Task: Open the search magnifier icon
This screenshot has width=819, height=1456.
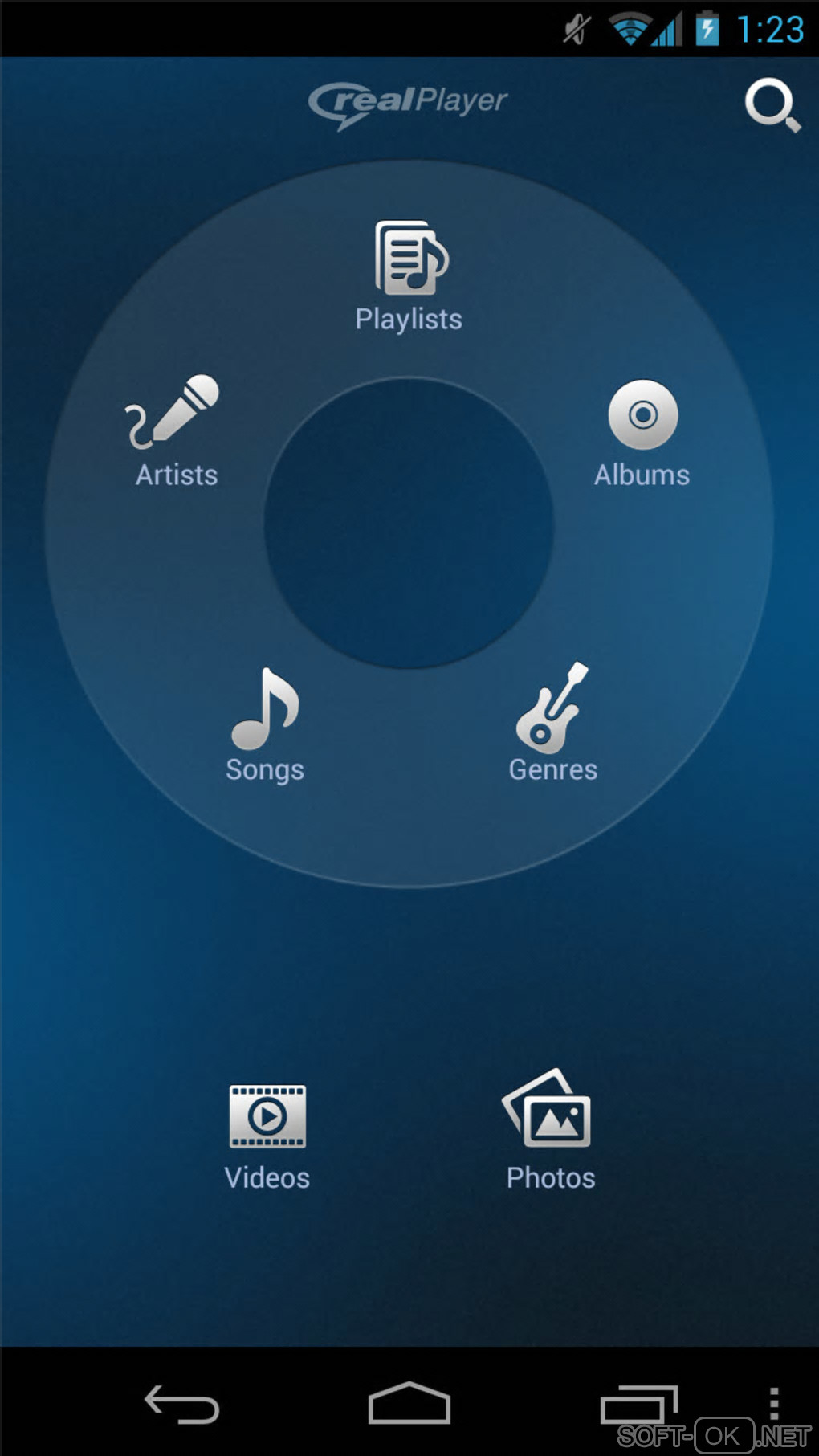Action: click(772, 104)
